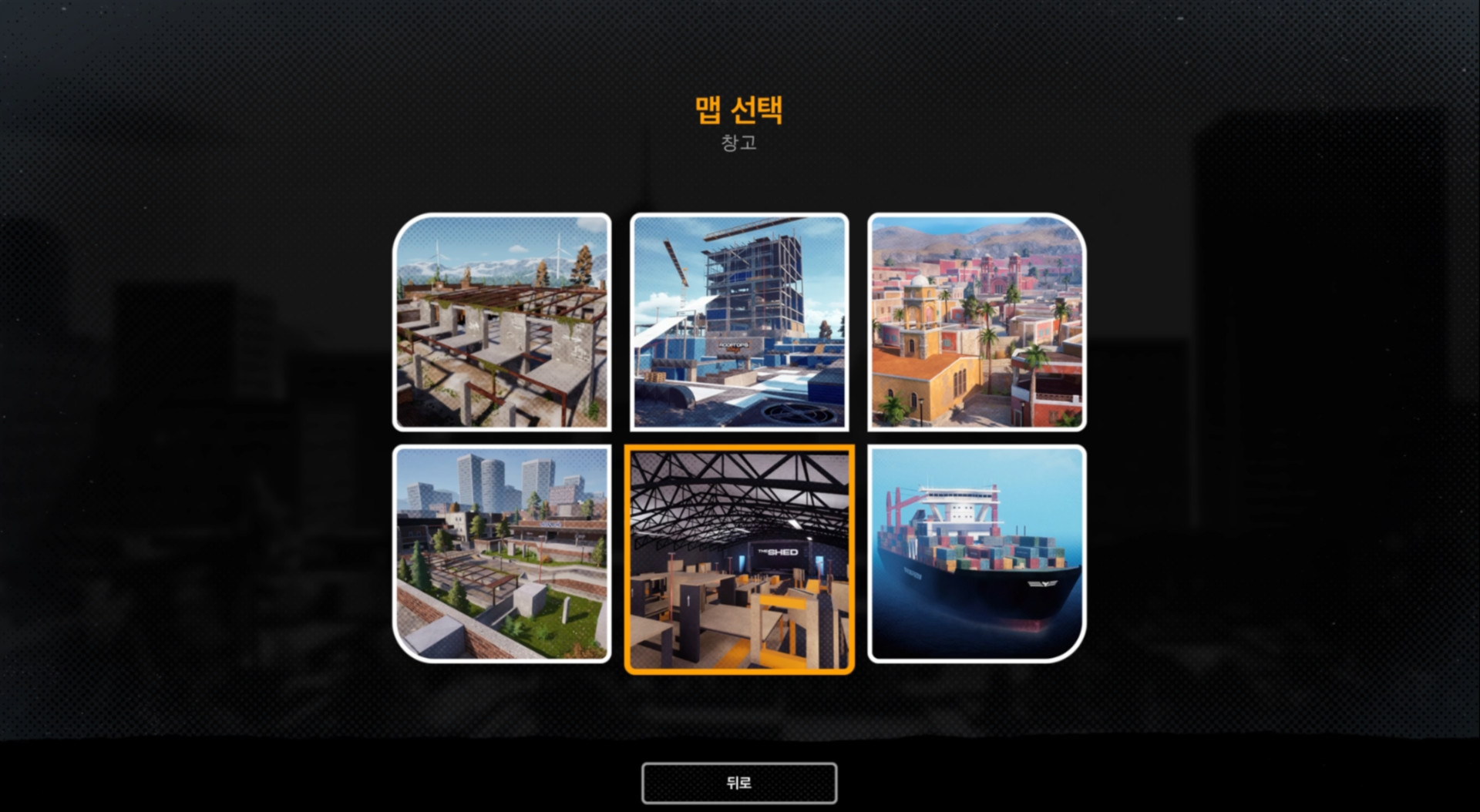Pick the desert town map with palm trees
Image resolution: width=1480 pixels, height=812 pixels.
point(977,322)
